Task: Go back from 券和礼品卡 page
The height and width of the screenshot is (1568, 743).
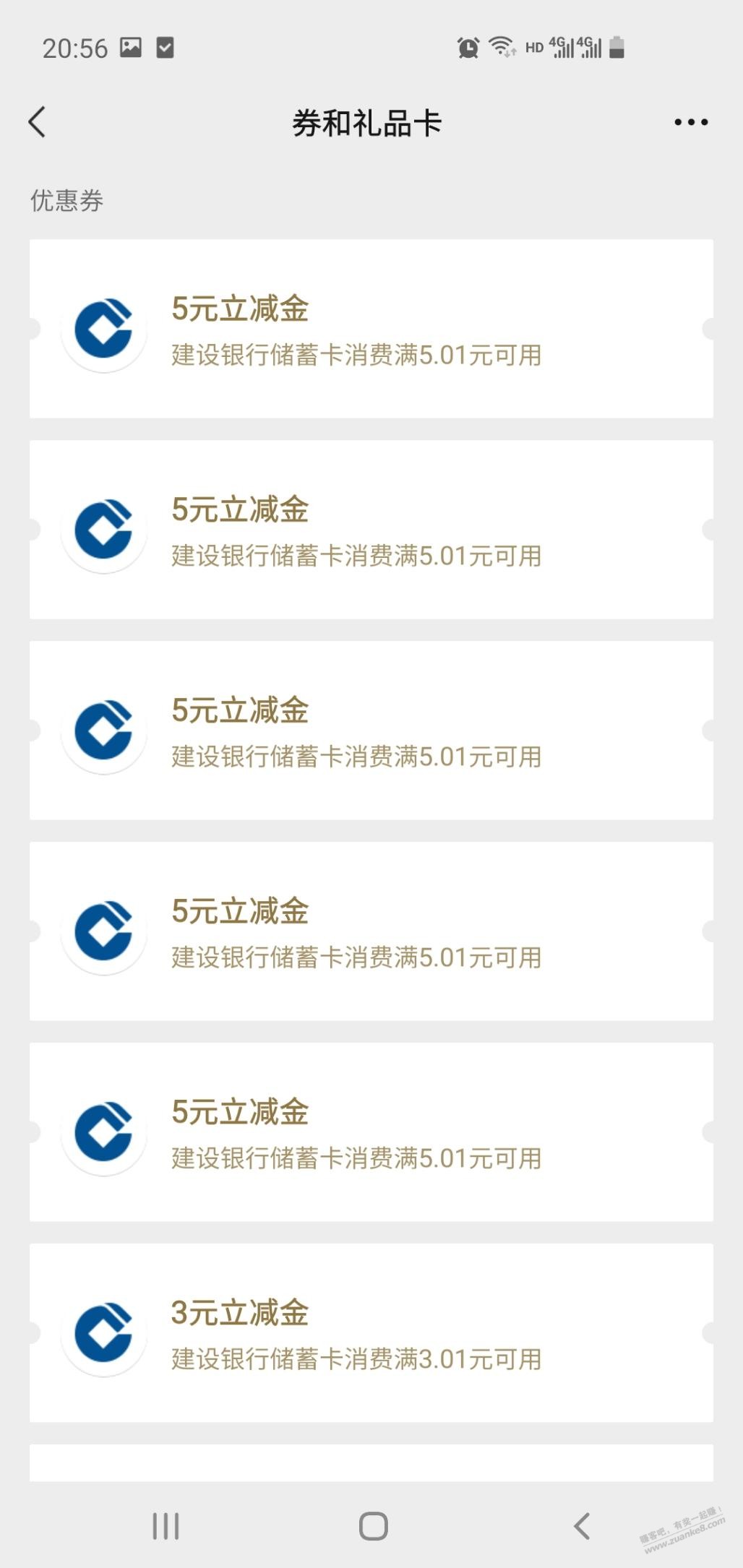Action: pos(38,122)
